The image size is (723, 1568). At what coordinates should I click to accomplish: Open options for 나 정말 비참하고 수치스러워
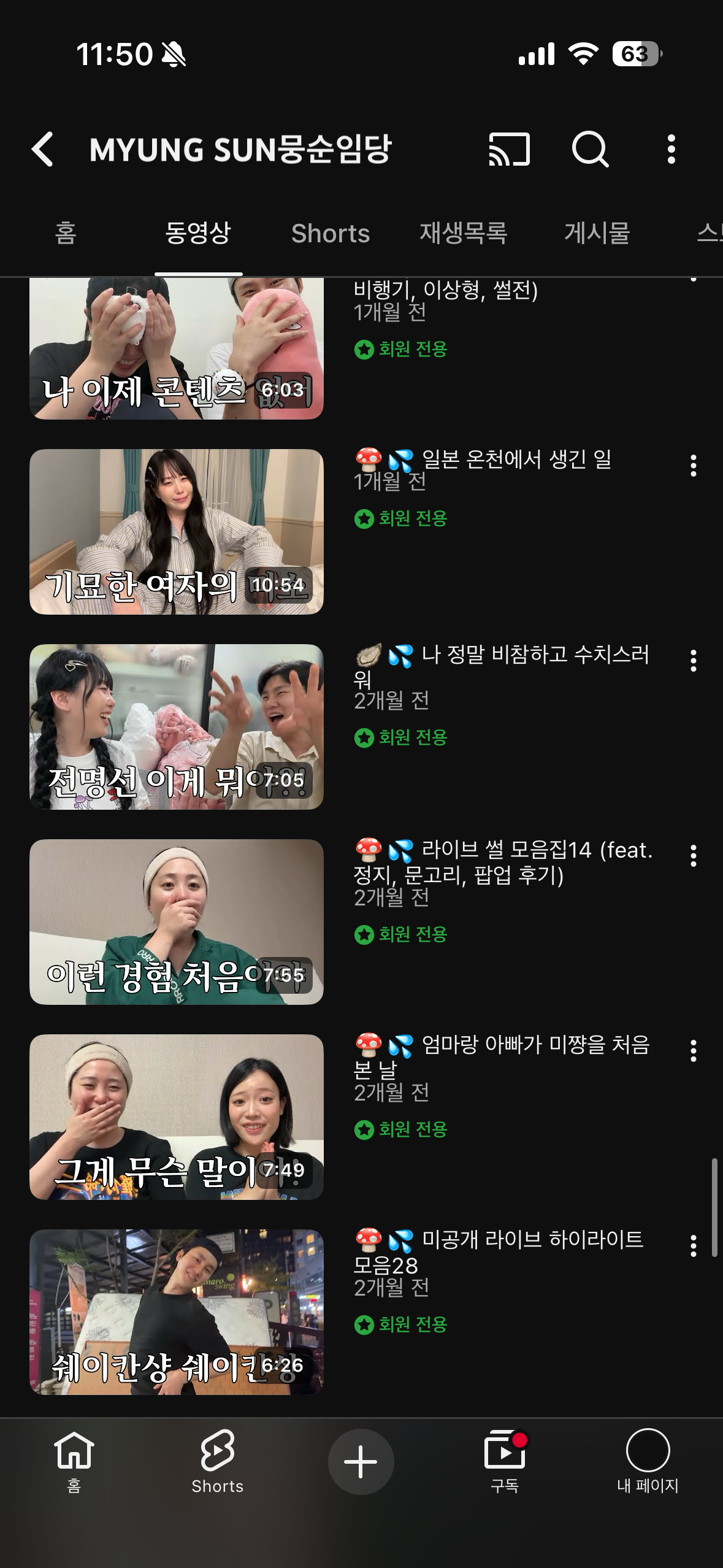pos(694,661)
